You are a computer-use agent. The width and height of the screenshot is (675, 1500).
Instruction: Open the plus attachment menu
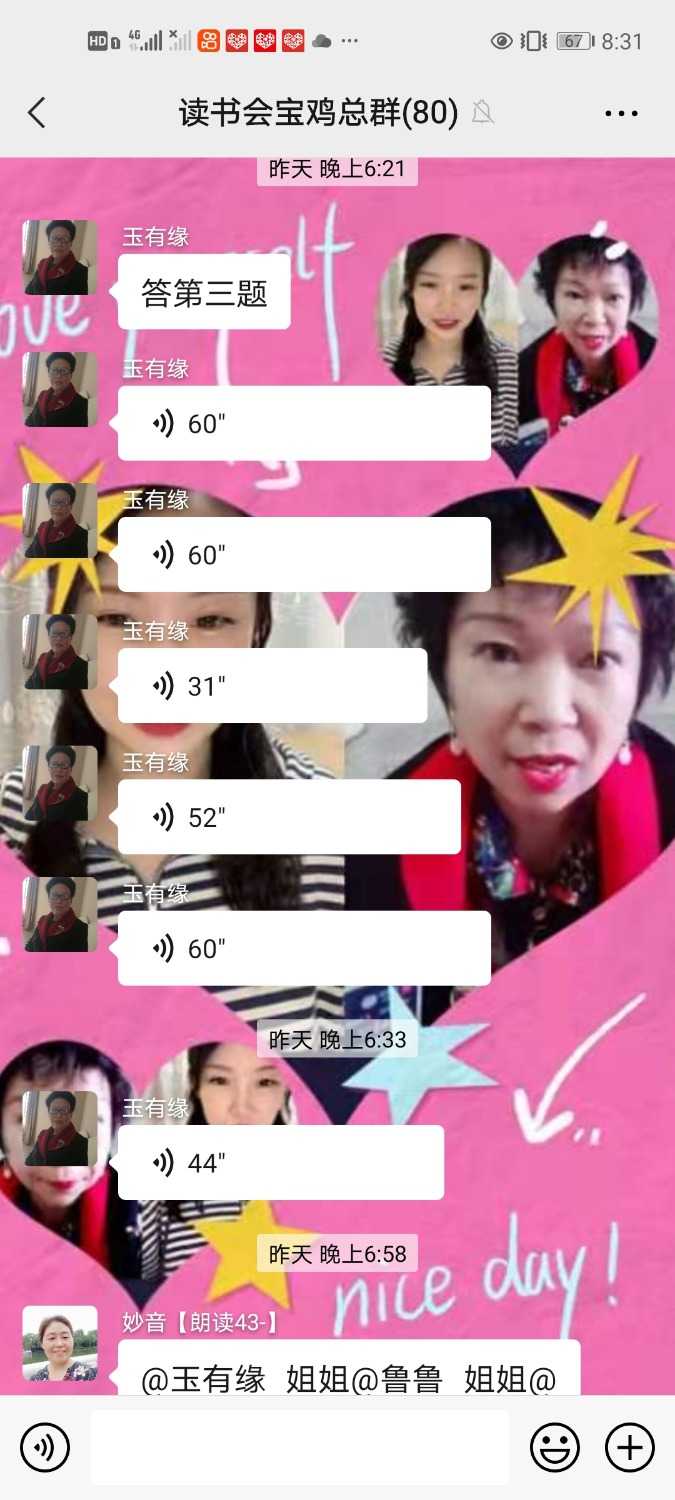pos(630,1447)
